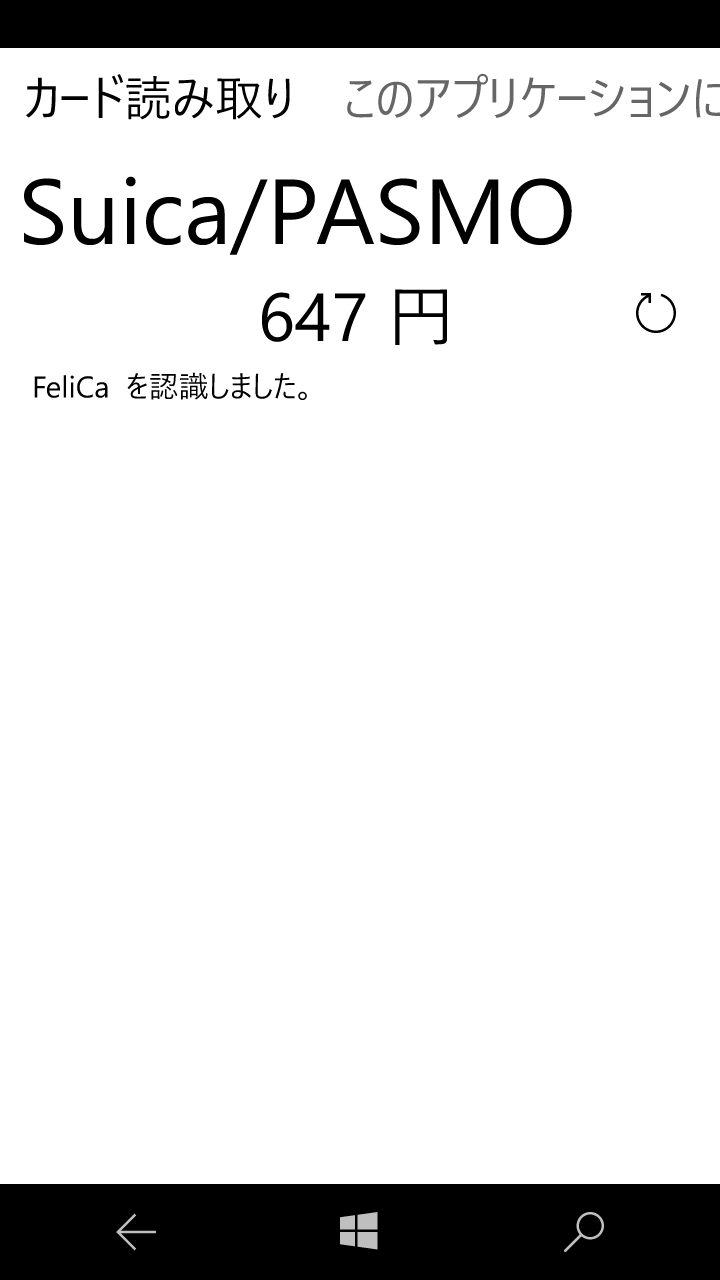
Task: Go back with the system back arrow
Action: click(136, 1232)
